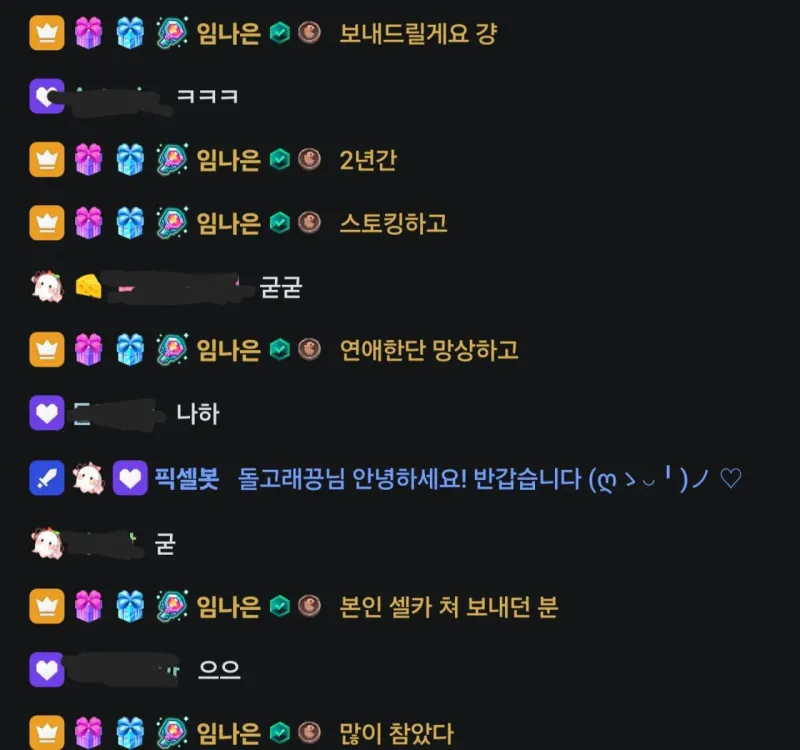Open 임나은's profile from the '보내드릴게요 걍' message
This screenshot has width=800, height=750.
pos(228,33)
